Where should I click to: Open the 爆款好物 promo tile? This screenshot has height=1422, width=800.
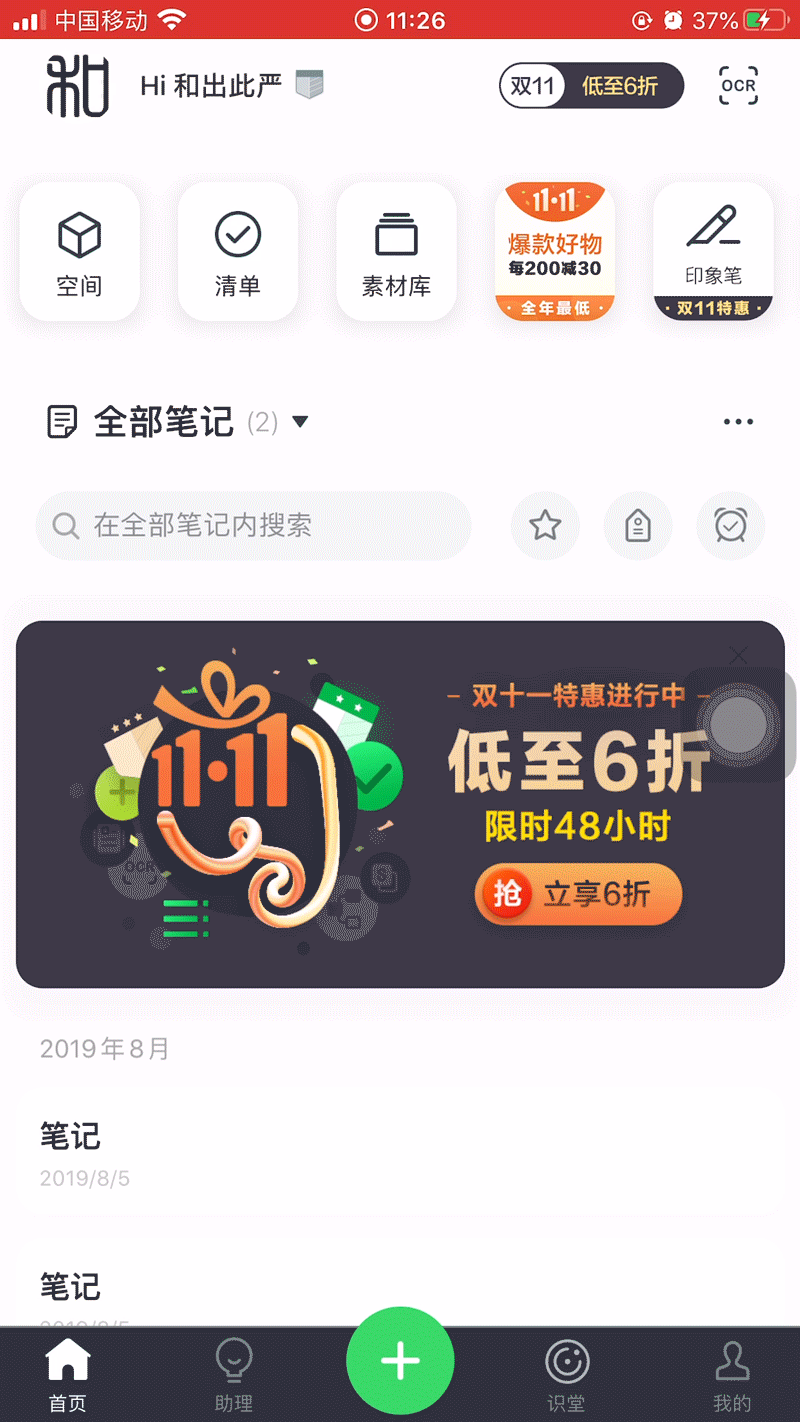click(x=554, y=252)
